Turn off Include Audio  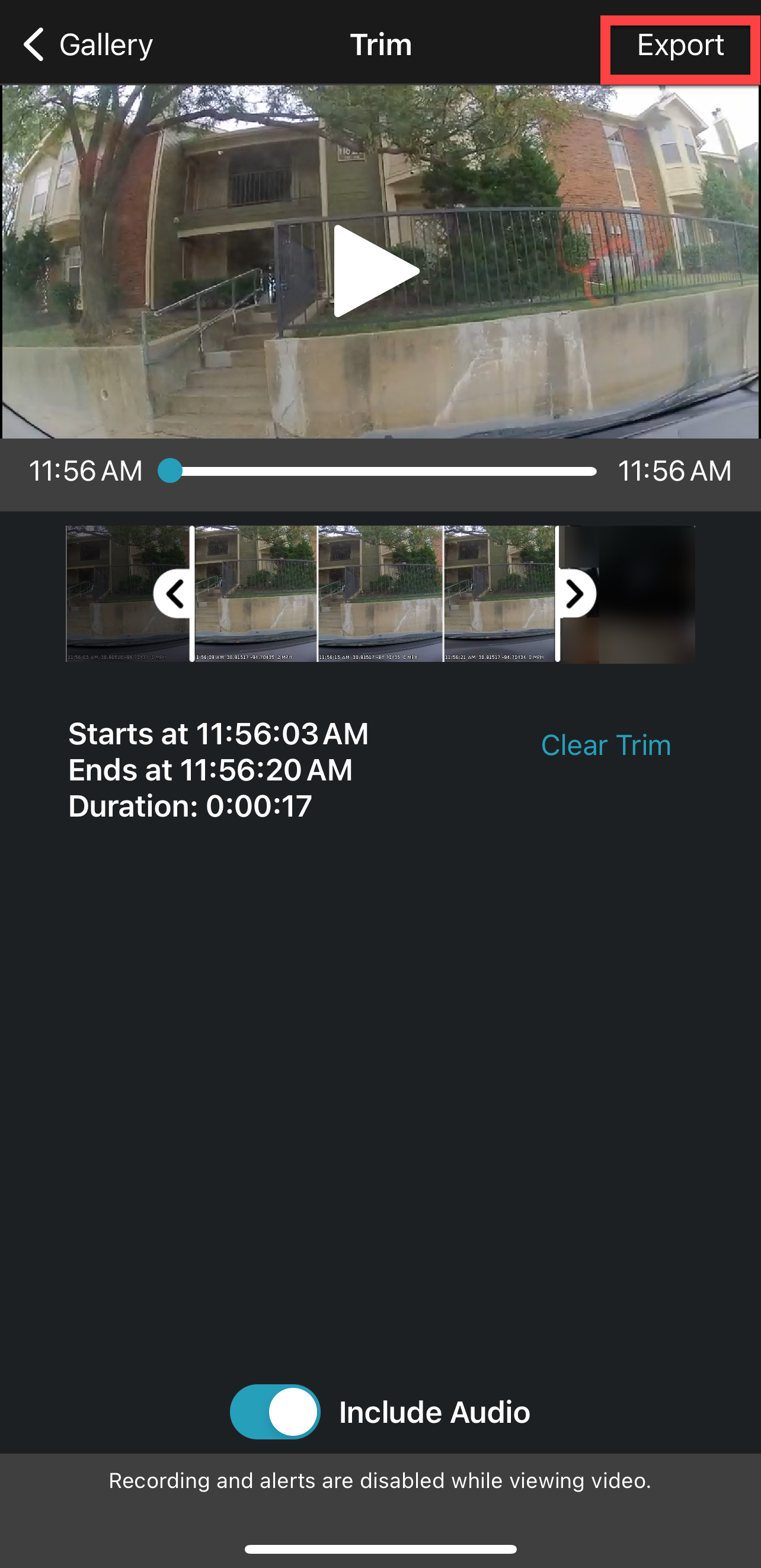(275, 1412)
